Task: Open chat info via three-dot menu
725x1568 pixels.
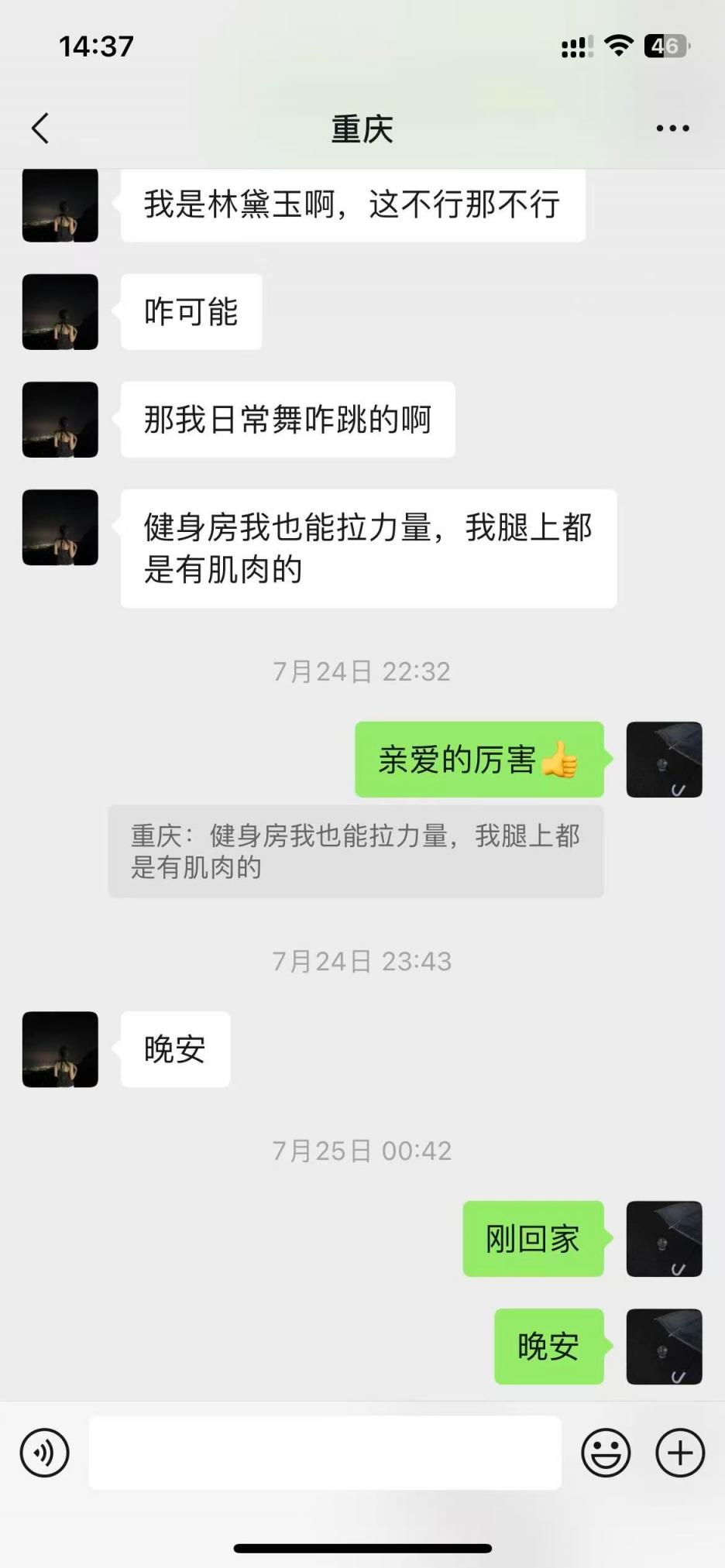Action: [x=672, y=129]
